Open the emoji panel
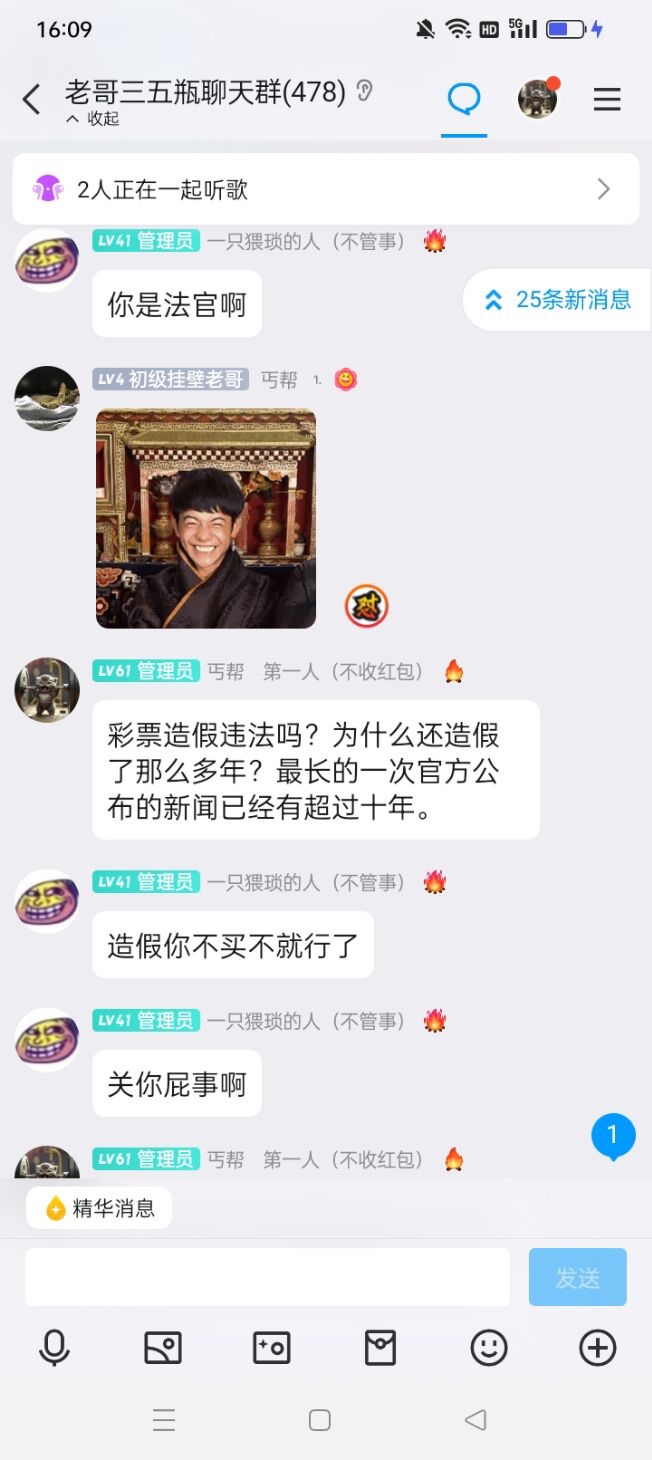Screen dimensions: 652x1460 click(489, 1348)
